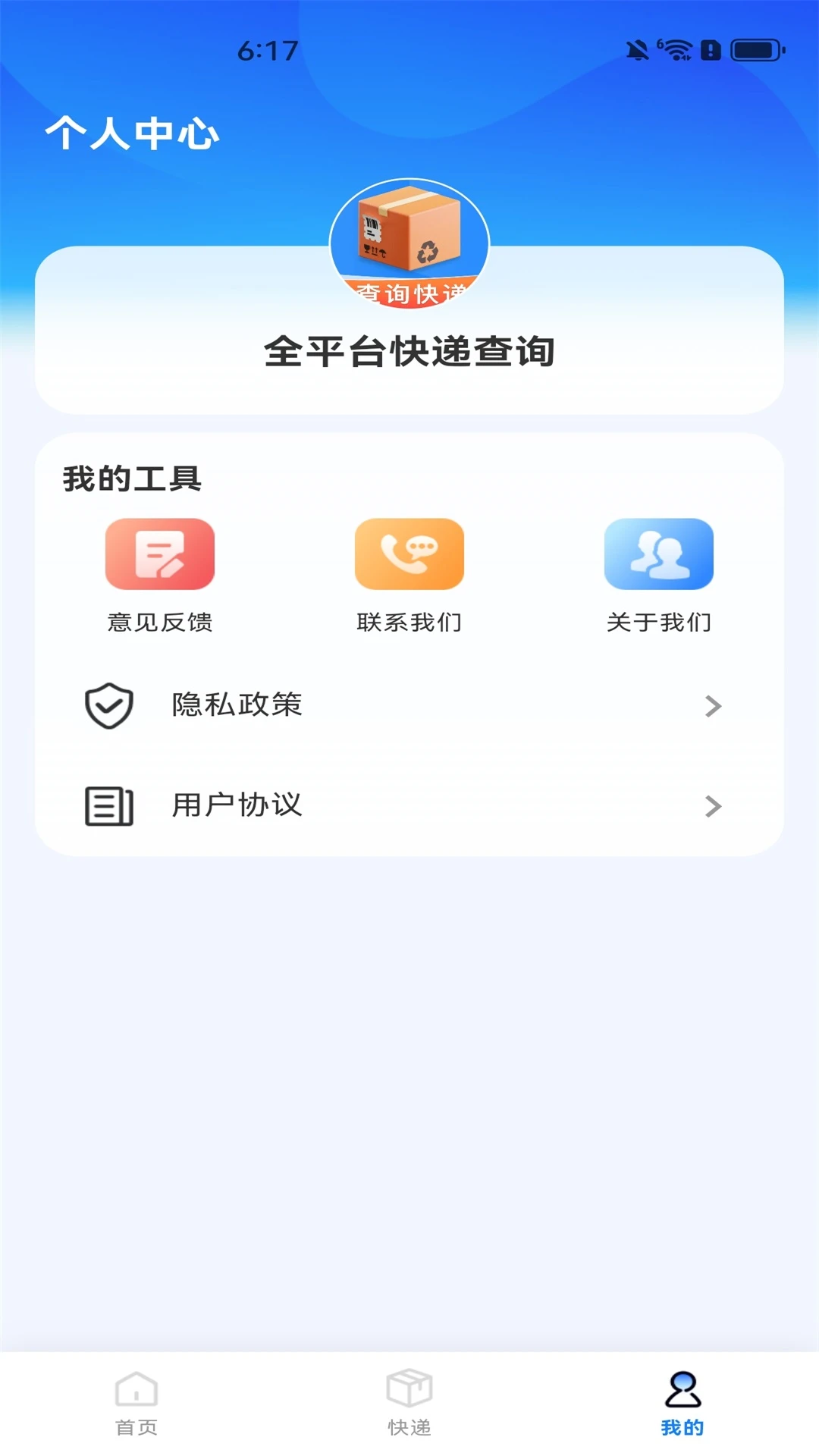Screen dimensions: 819x1456
Task: Go to the 快递 express tab
Action: [409, 1403]
